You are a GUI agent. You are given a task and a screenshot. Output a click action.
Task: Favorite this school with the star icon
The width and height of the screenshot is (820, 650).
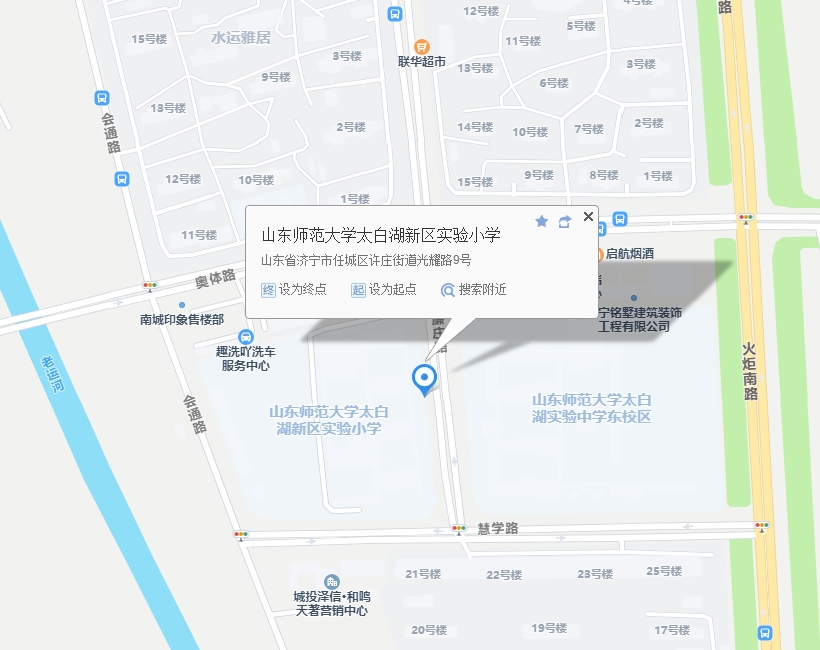pyautogui.click(x=541, y=221)
